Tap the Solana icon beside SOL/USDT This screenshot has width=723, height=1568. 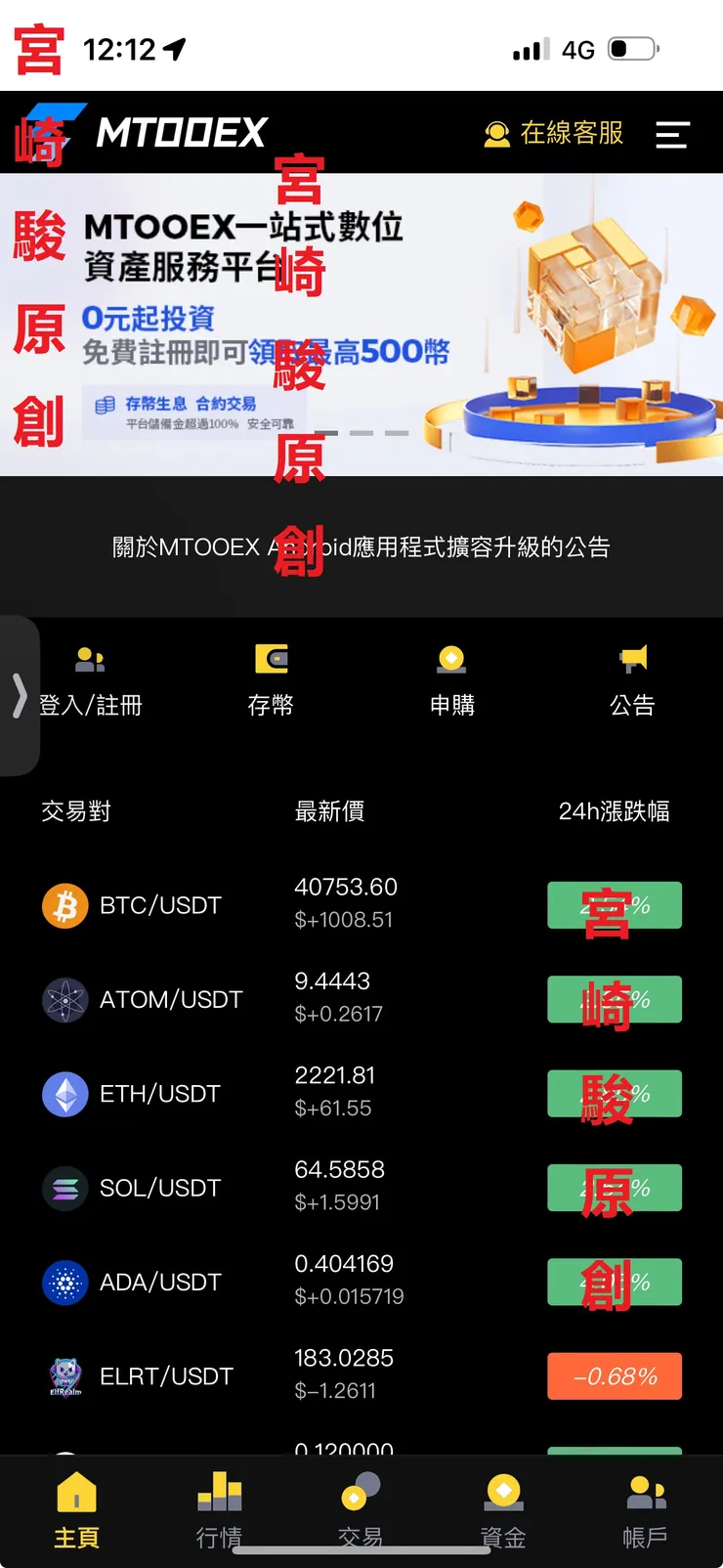tap(64, 1188)
